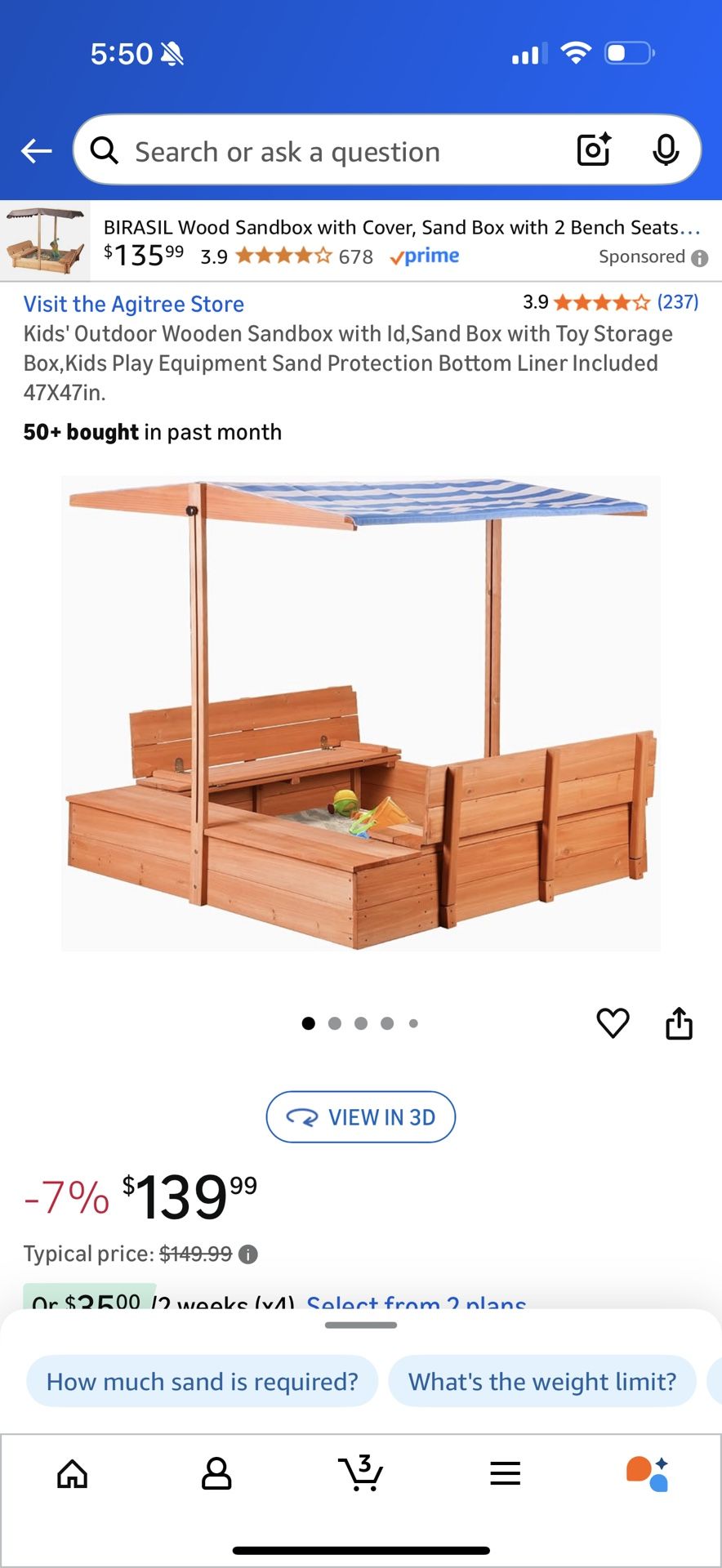
Task: Go back with the arrow icon
Action: coord(37,151)
